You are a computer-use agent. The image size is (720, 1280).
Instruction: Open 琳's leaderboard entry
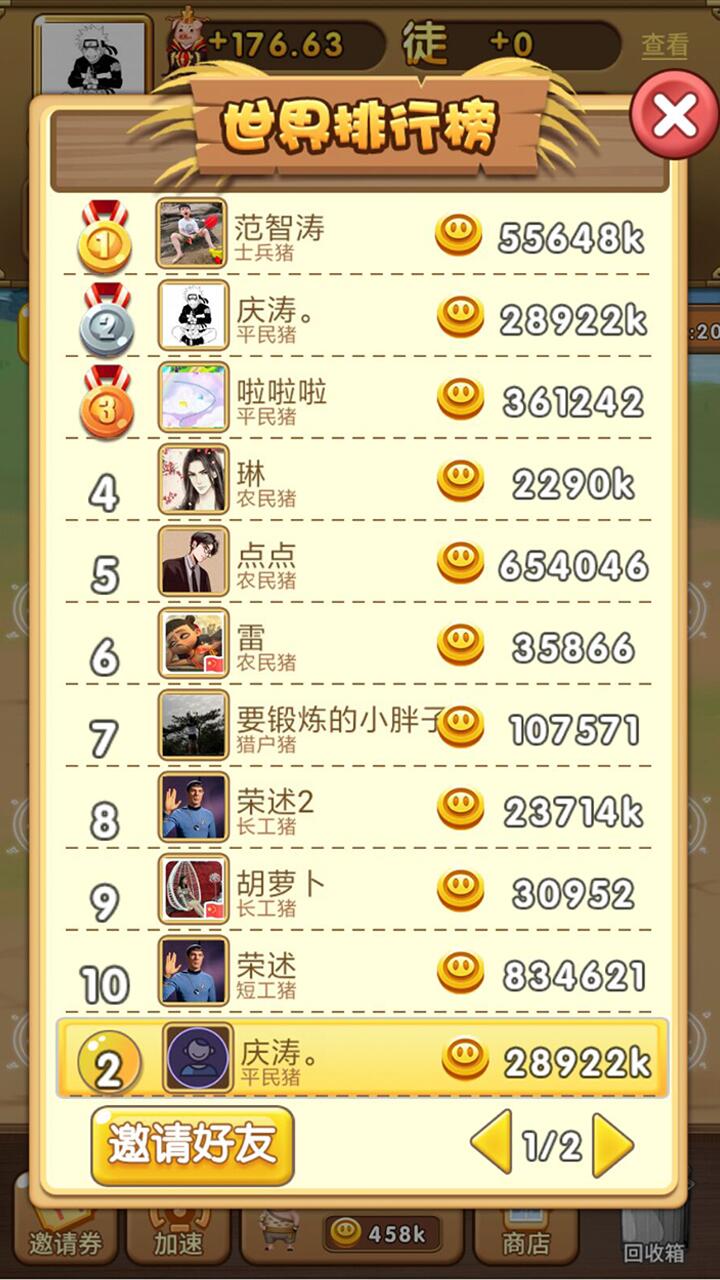coord(360,482)
